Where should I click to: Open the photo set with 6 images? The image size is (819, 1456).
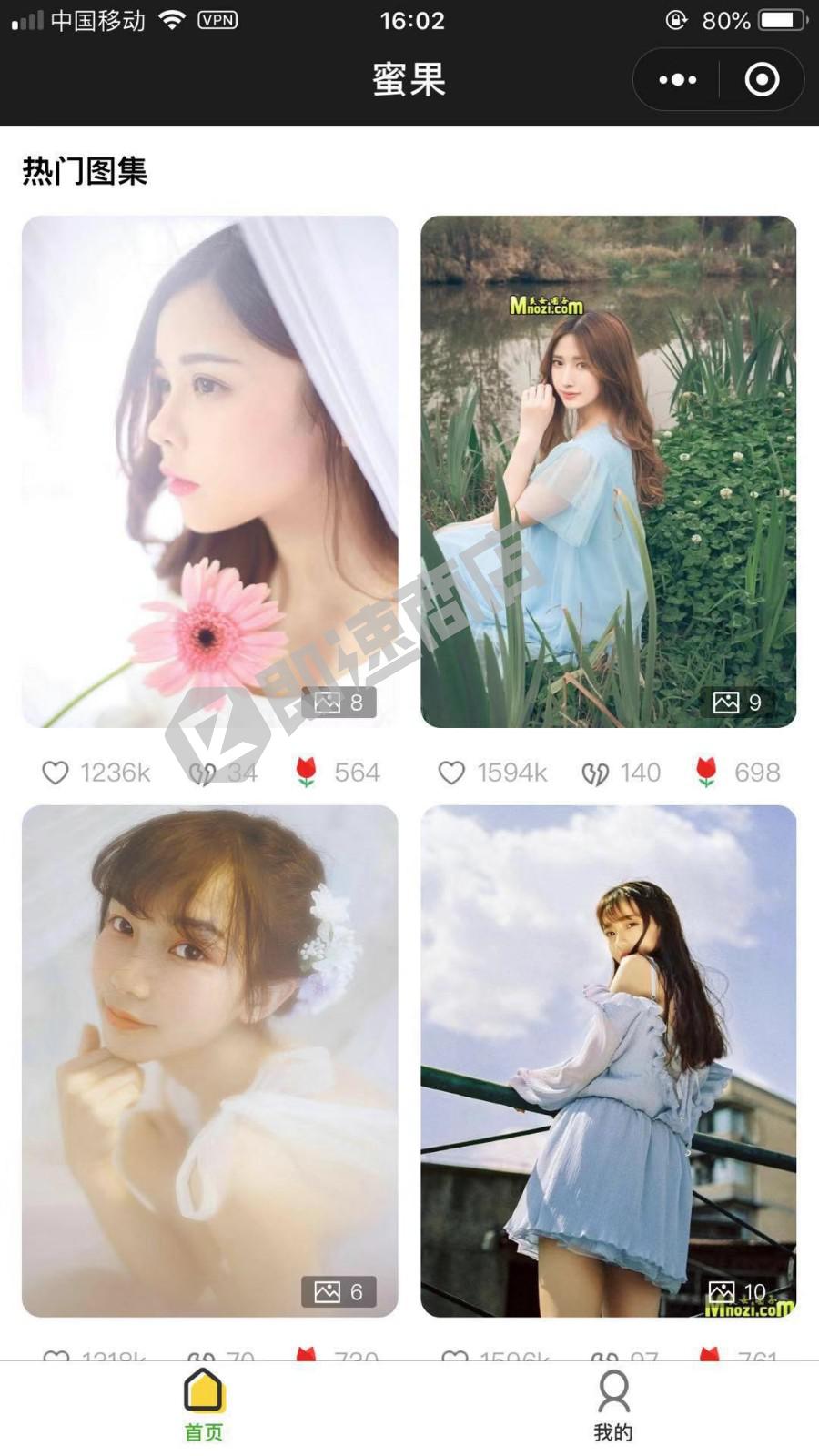[209, 1061]
